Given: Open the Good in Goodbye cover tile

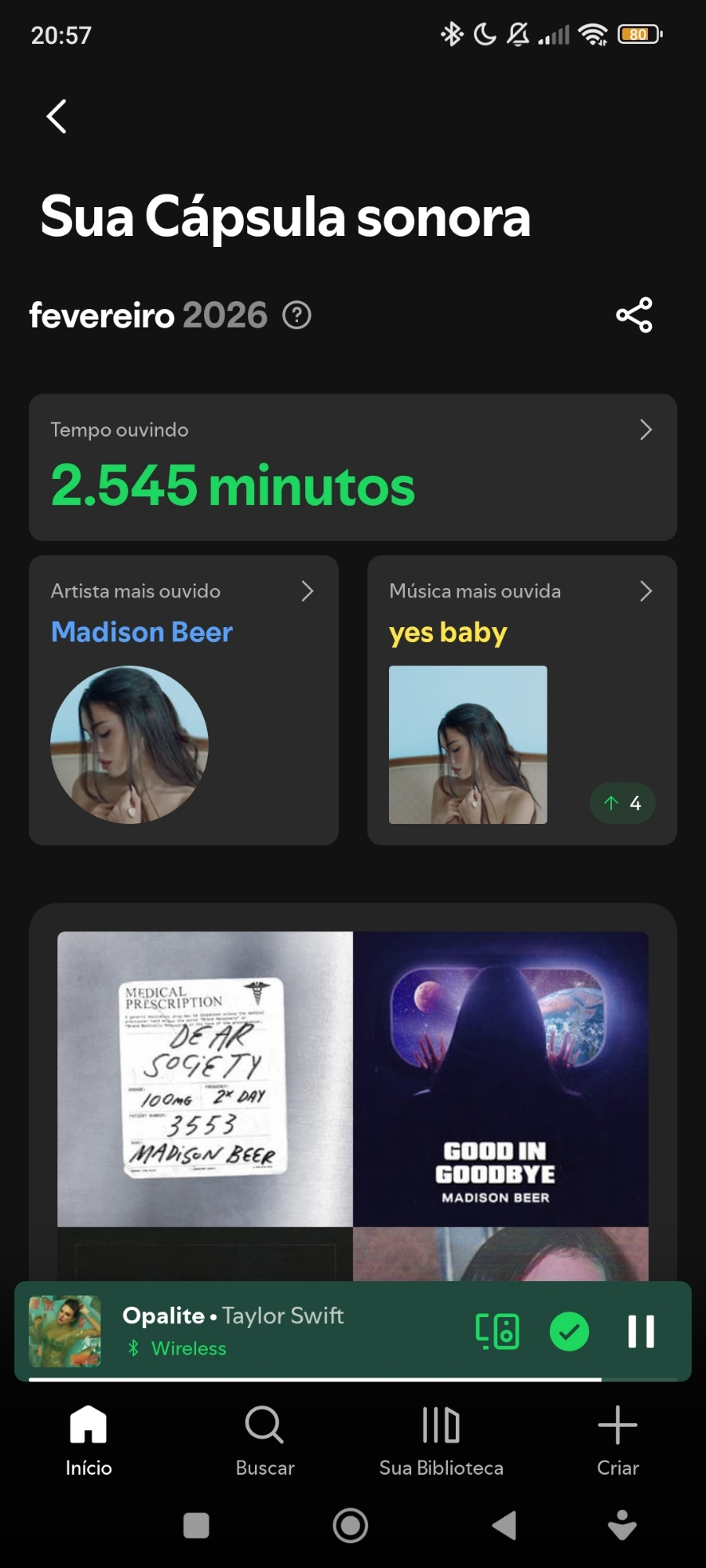Looking at the screenshot, I should tap(500, 1079).
